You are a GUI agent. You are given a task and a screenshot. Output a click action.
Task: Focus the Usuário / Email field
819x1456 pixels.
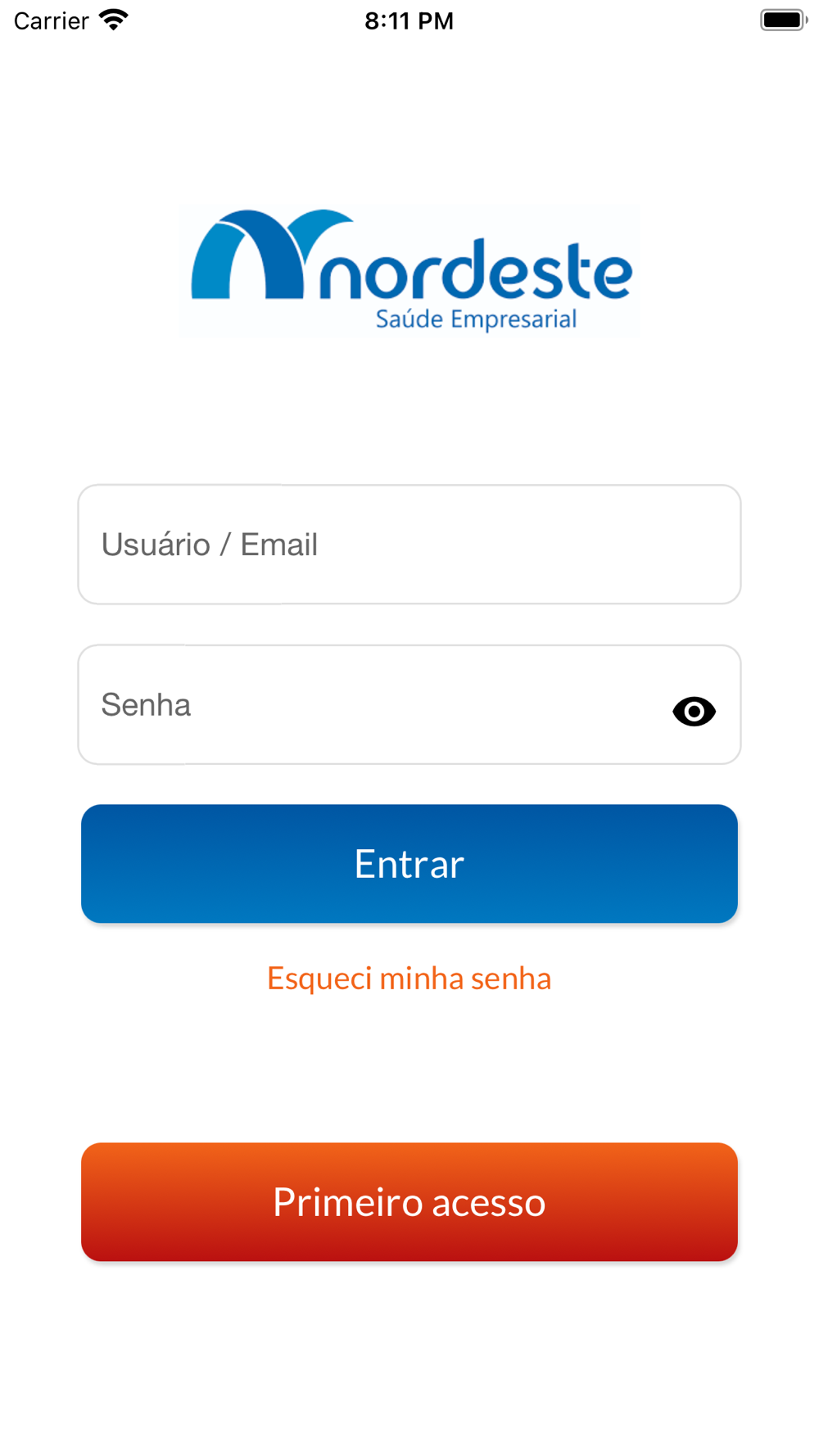[x=409, y=545]
